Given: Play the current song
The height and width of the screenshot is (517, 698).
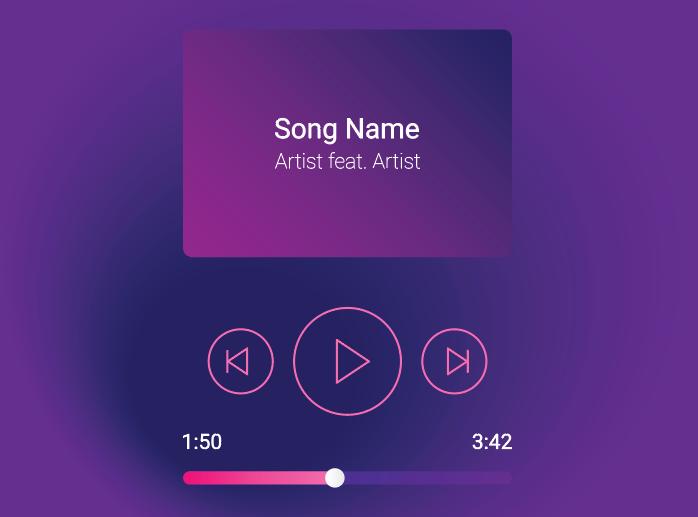Looking at the screenshot, I should (x=347, y=361).
